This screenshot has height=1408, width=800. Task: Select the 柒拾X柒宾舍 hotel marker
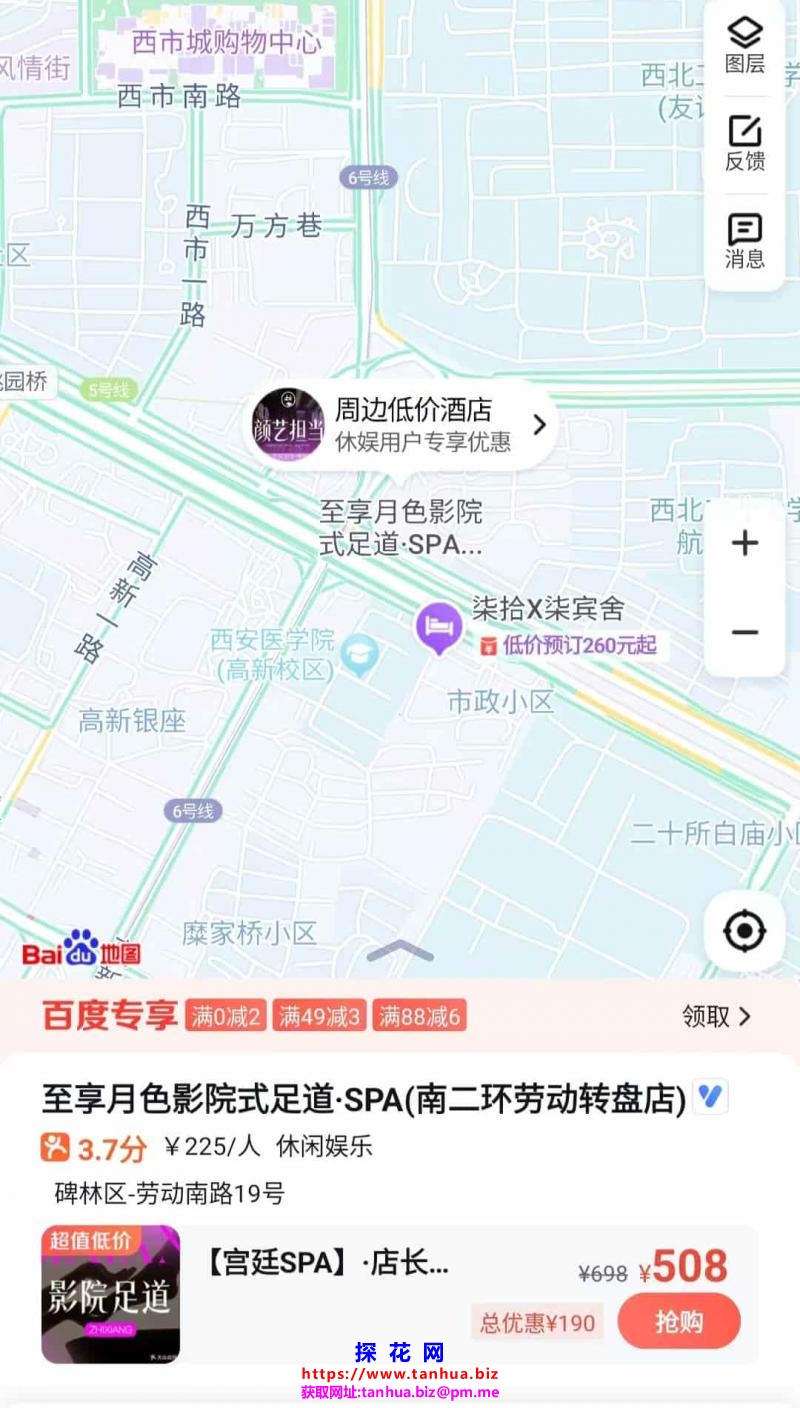438,627
